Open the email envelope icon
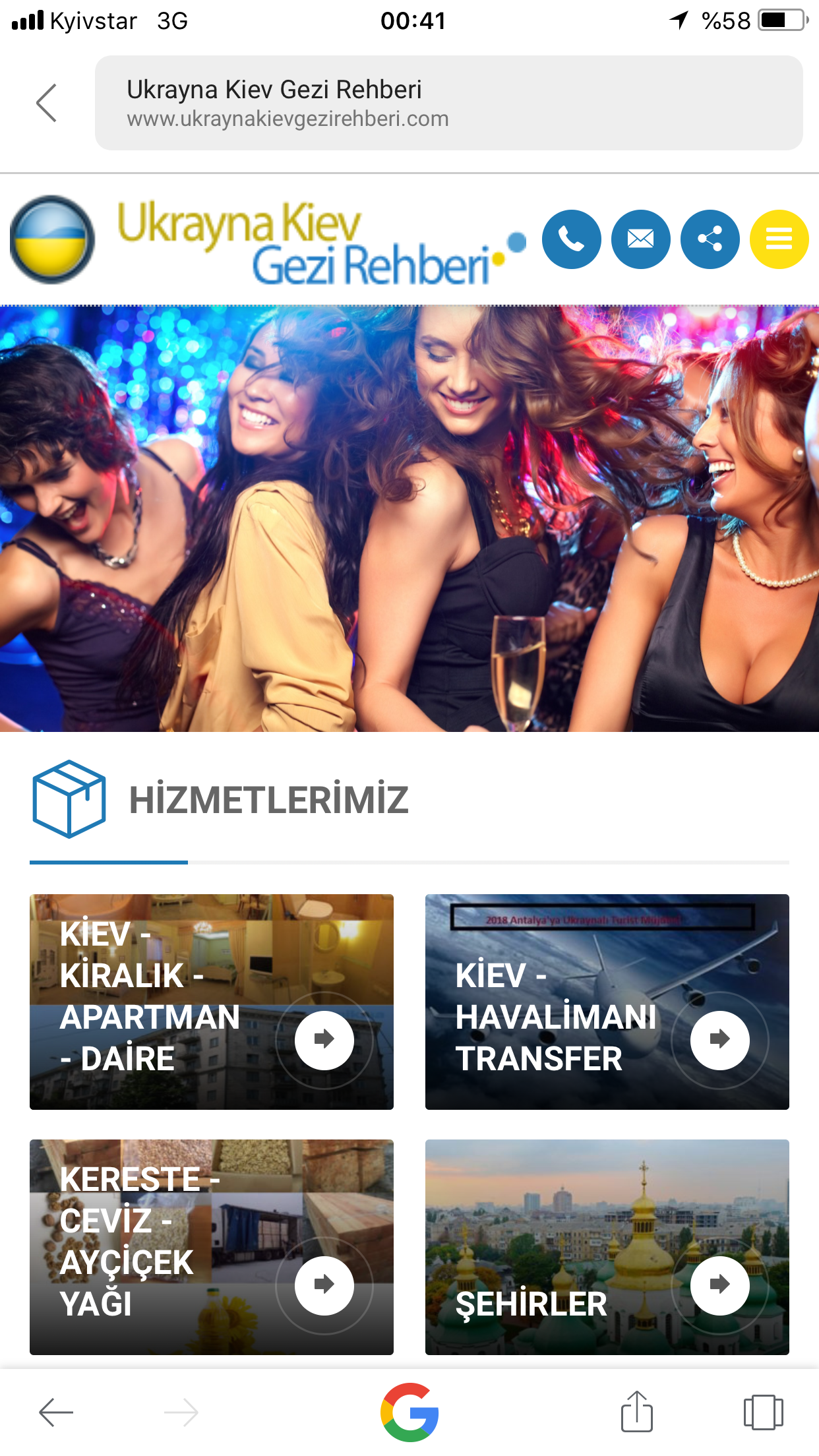The width and height of the screenshot is (819, 1456). pyautogui.click(x=640, y=239)
